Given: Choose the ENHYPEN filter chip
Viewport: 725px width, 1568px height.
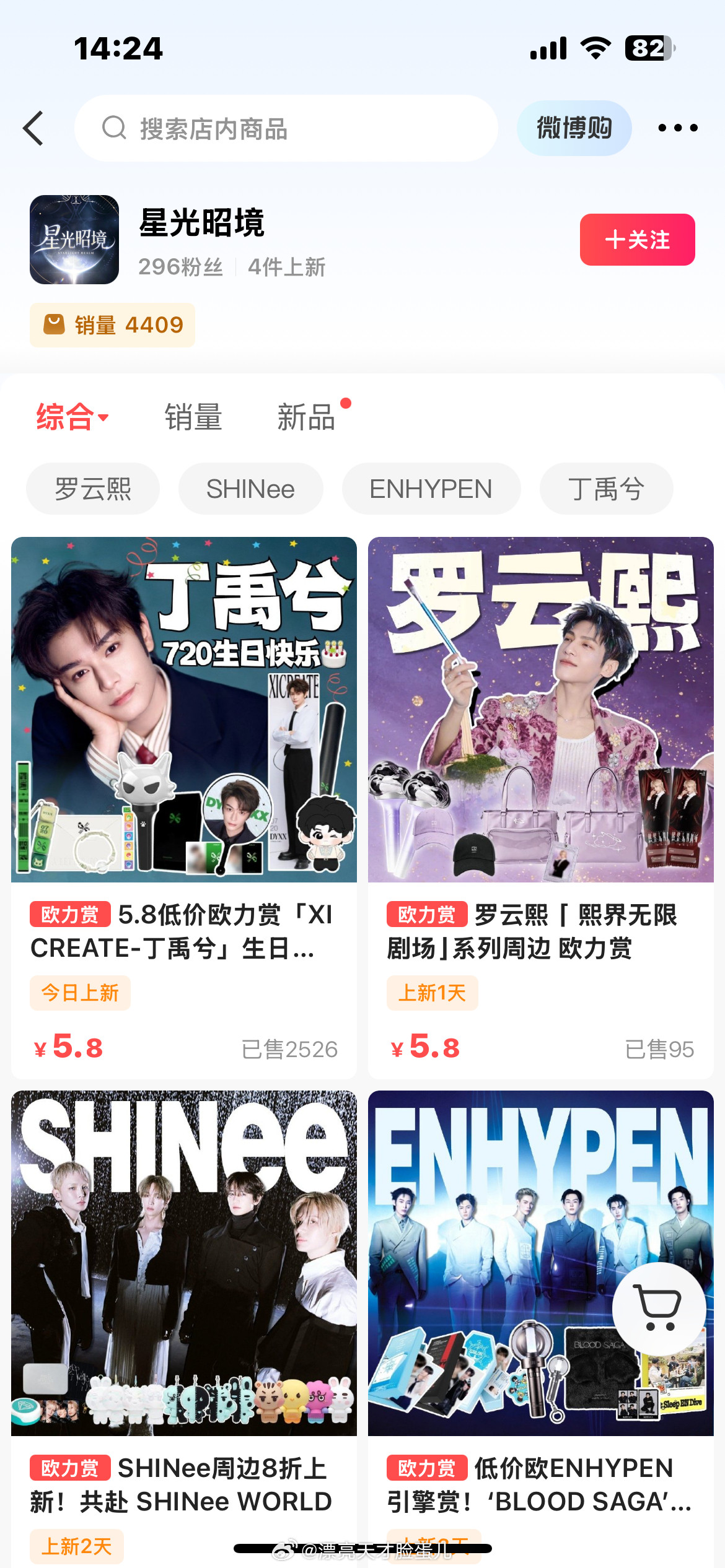Looking at the screenshot, I should pos(431,489).
